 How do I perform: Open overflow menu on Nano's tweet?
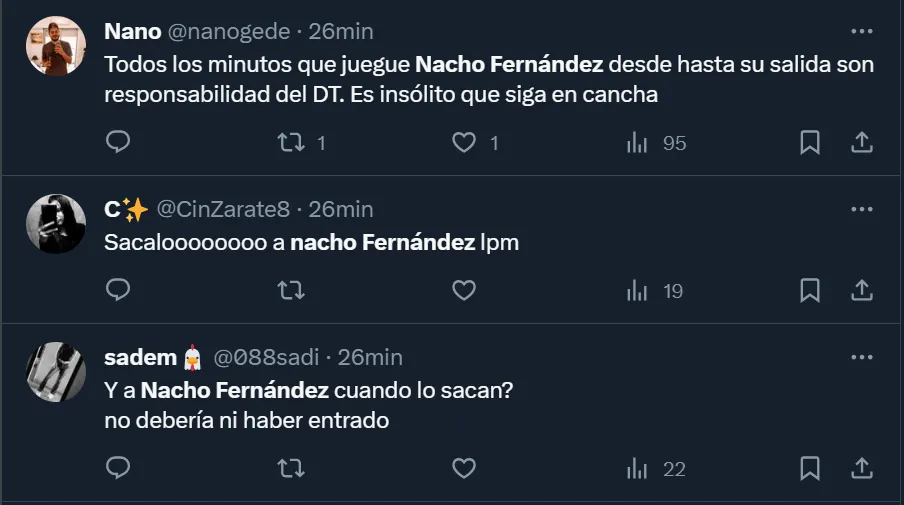tap(861, 32)
